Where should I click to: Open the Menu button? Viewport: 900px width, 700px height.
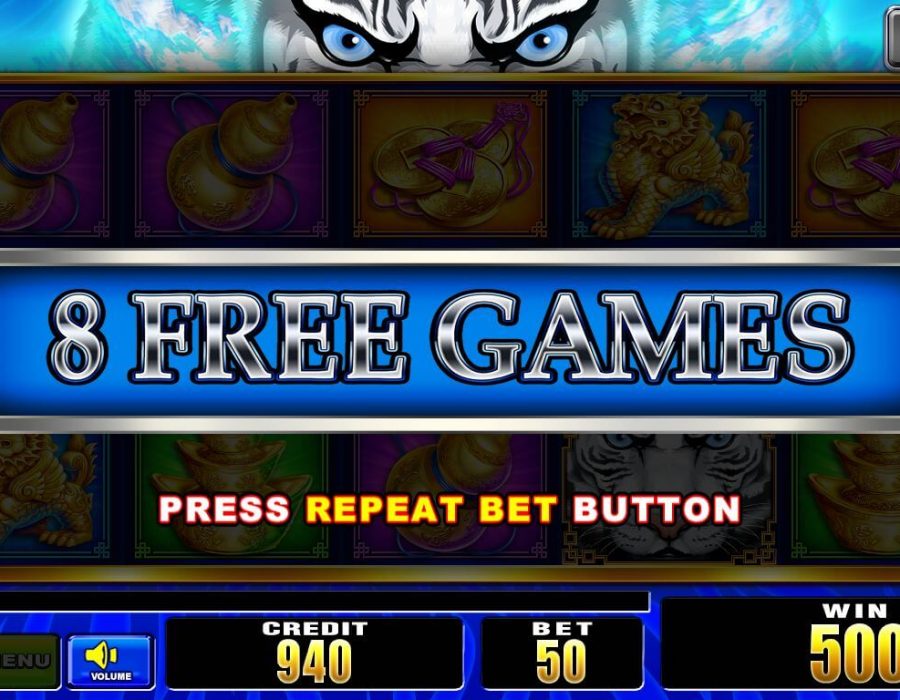[28, 661]
